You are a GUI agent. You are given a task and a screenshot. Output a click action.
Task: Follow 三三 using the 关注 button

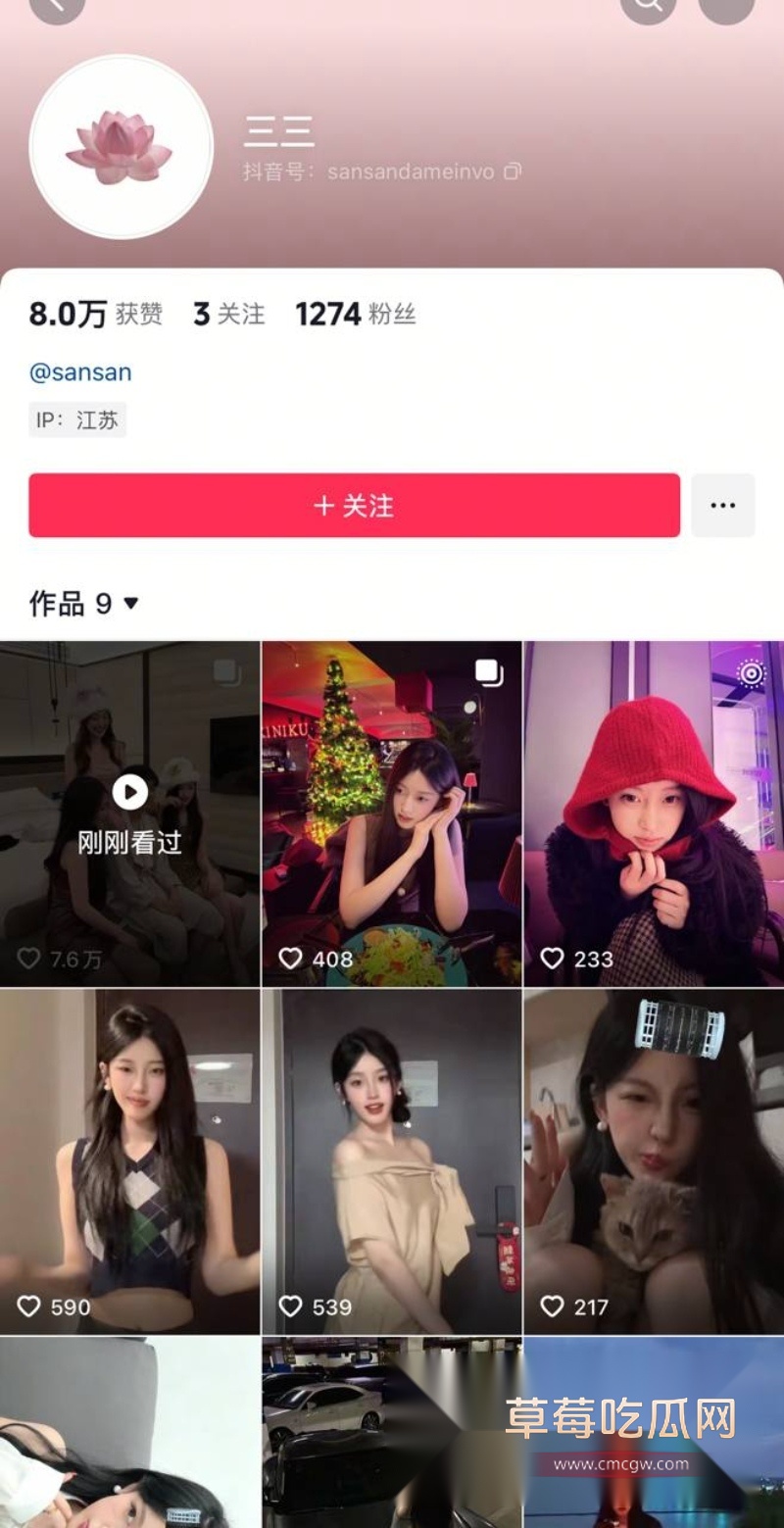click(355, 506)
